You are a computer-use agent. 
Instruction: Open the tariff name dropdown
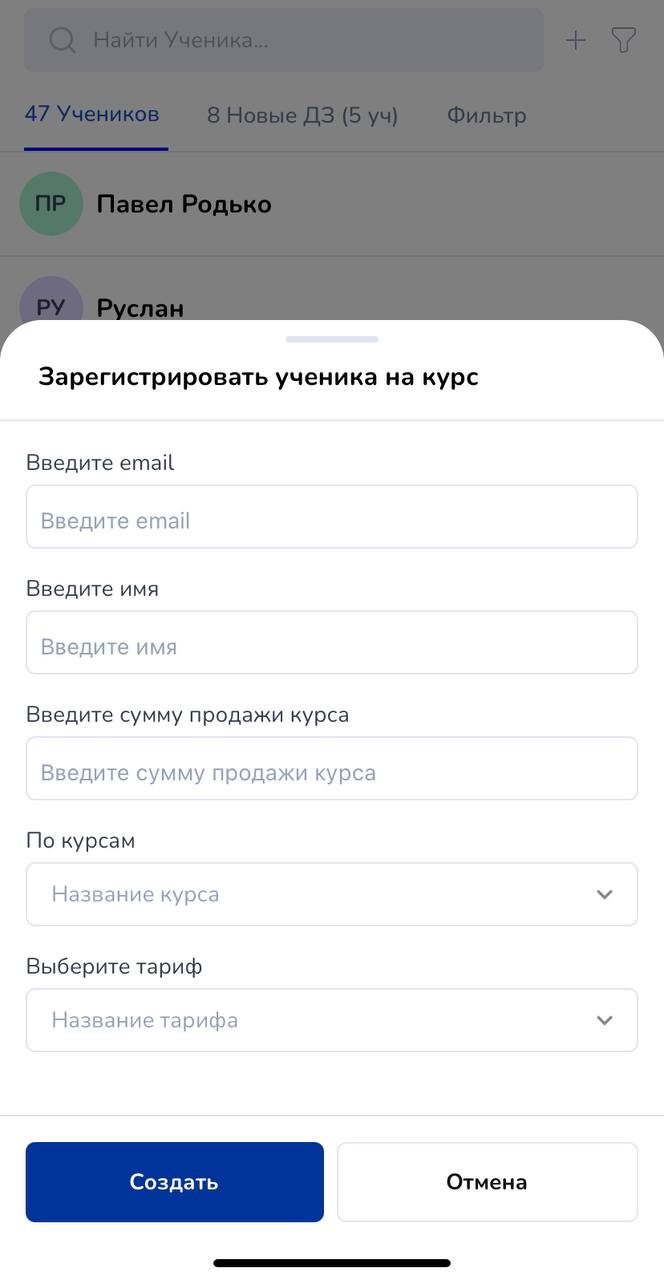pyautogui.click(x=331, y=1021)
